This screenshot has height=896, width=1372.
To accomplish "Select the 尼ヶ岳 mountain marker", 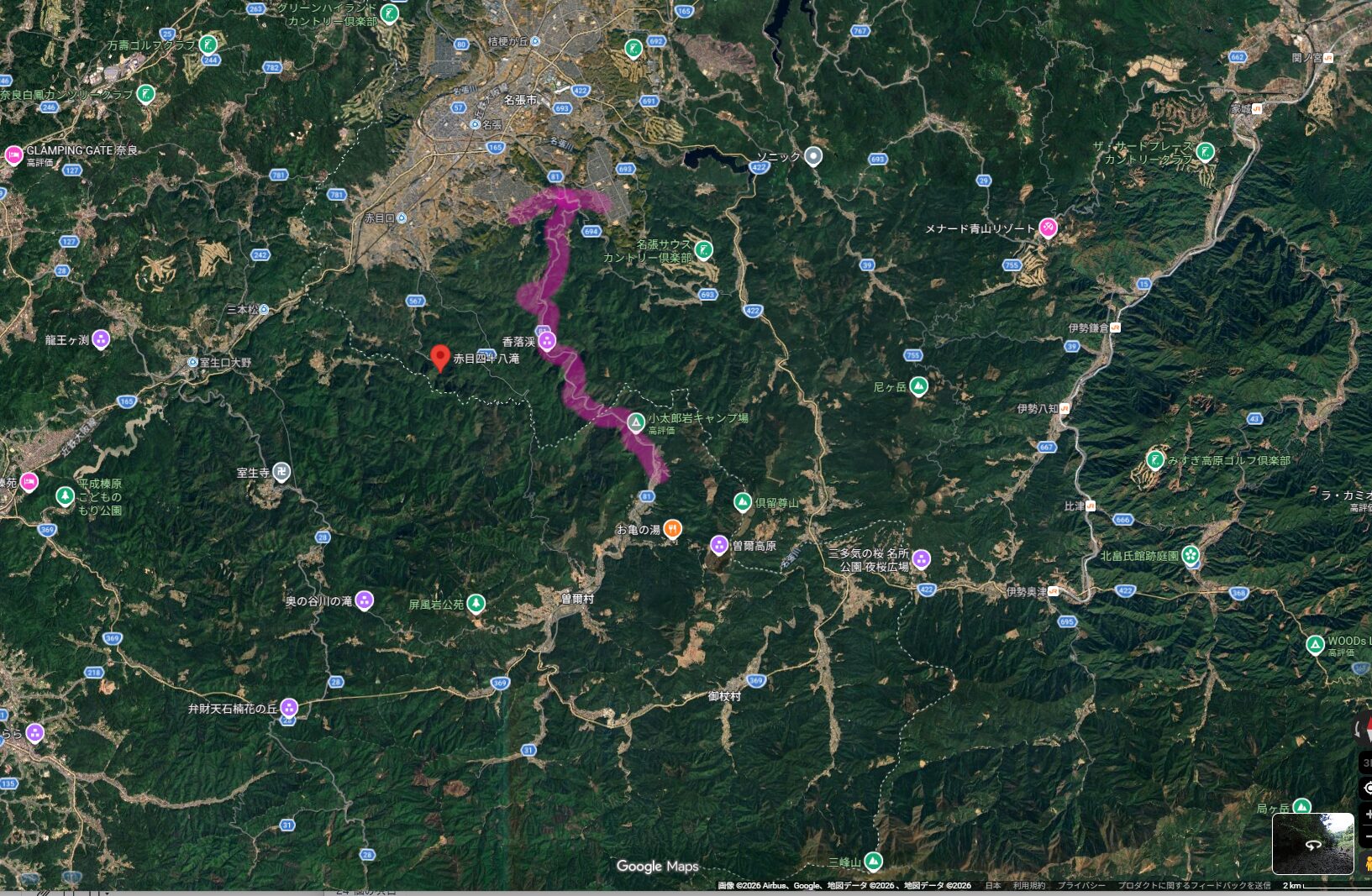I will pyautogui.click(x=918, y=386).
